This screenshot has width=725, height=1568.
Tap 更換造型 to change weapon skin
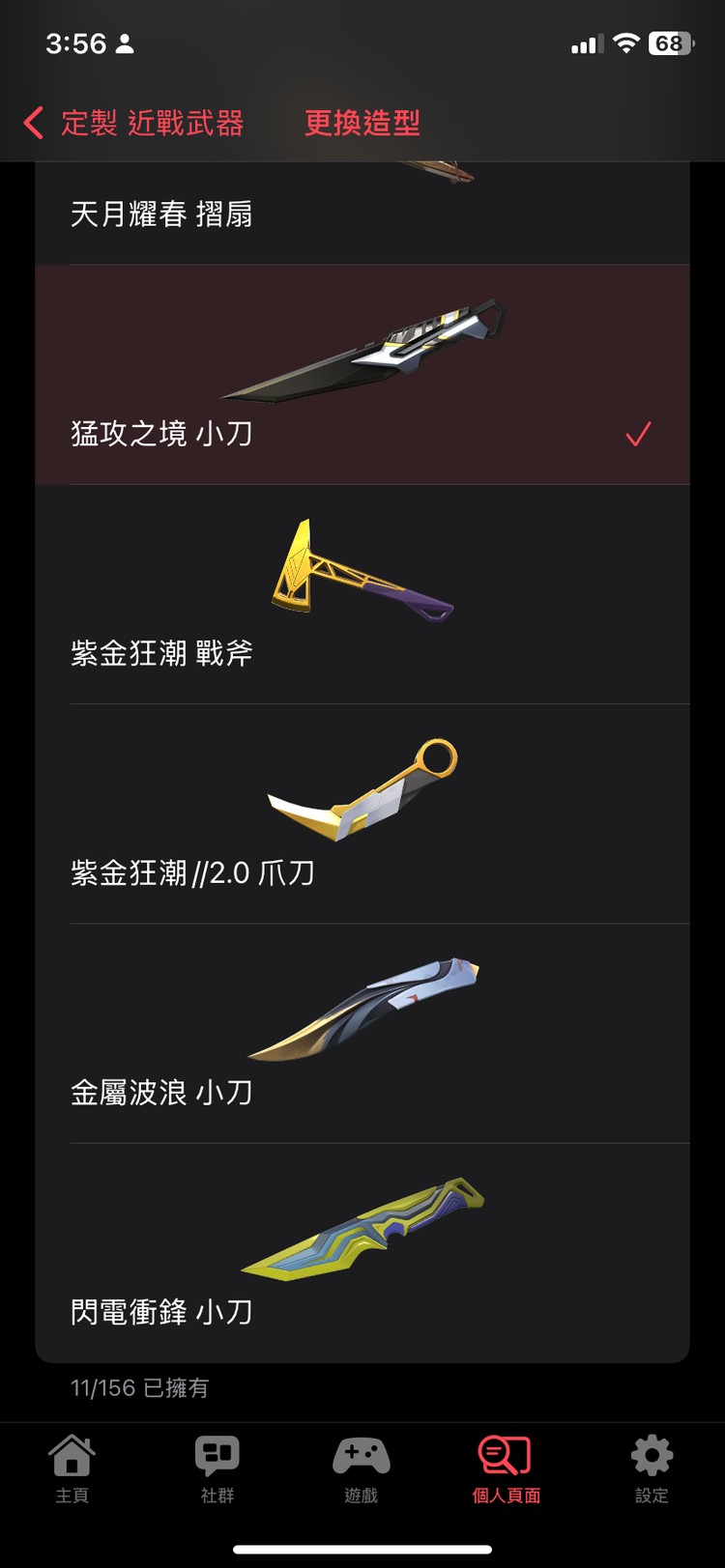coord(361,125)
